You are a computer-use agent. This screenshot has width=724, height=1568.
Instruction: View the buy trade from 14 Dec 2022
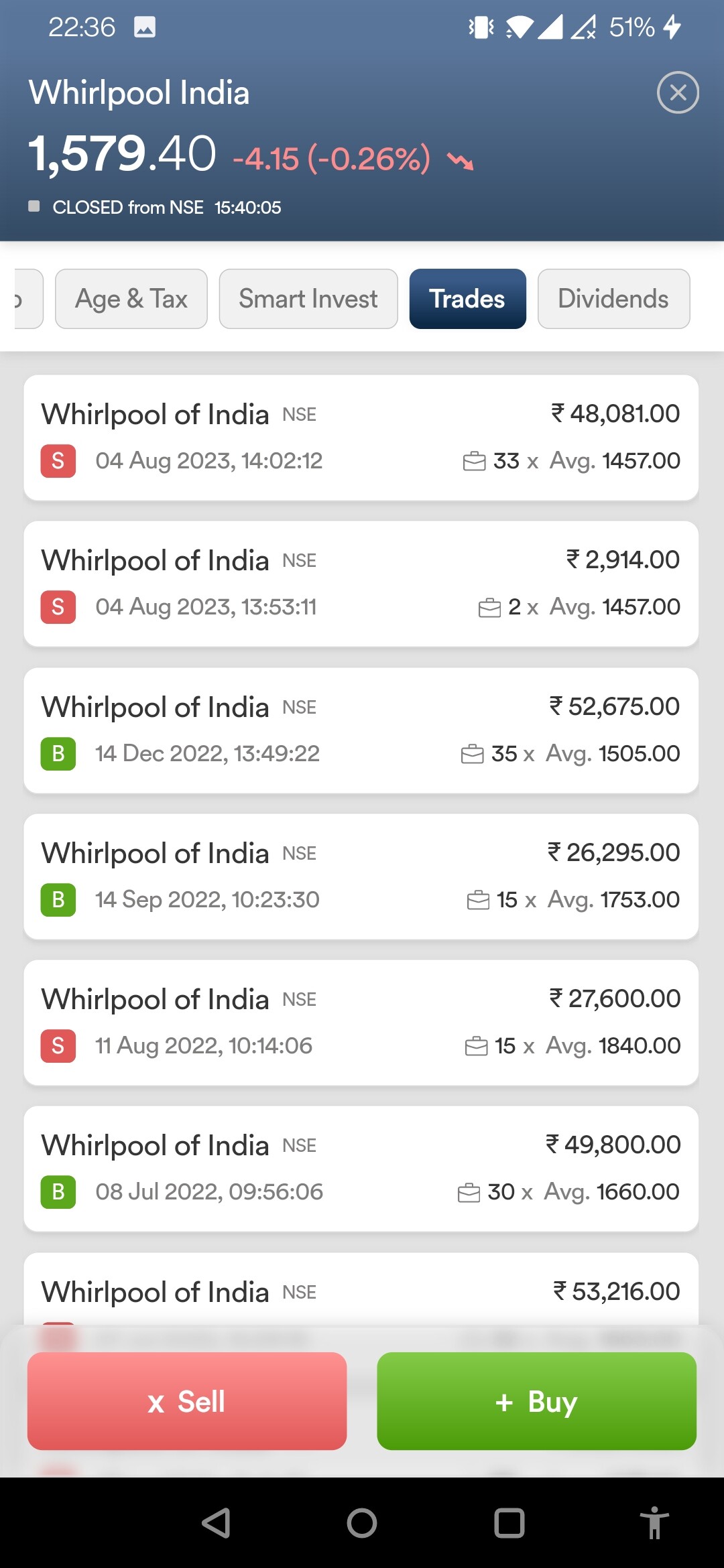[361, 730]
